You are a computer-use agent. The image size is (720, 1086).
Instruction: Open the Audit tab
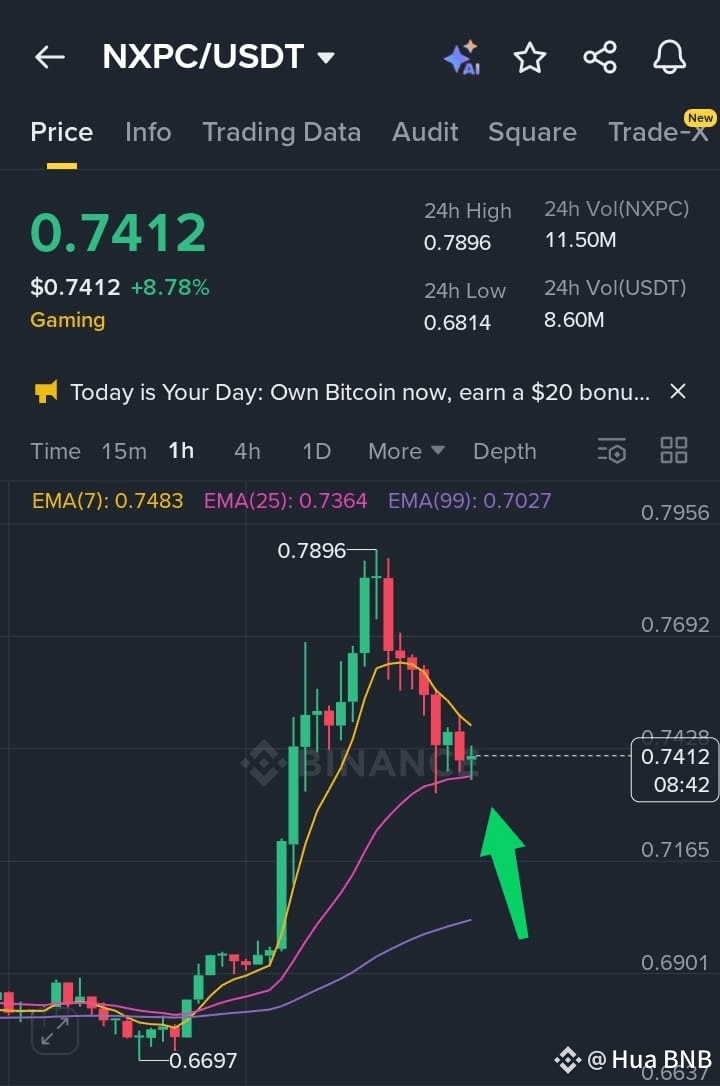pos(425,132)
